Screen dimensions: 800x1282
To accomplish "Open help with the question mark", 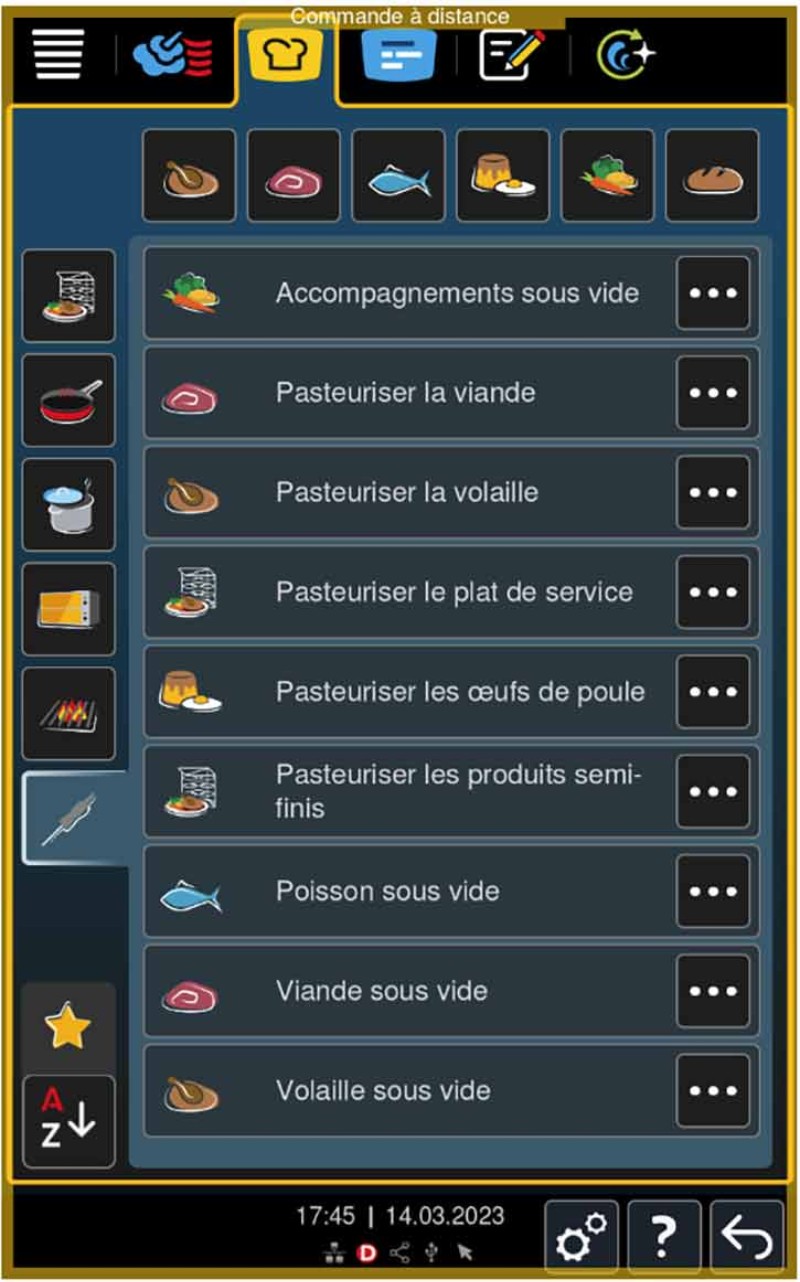I will (x=664, y=1237).
